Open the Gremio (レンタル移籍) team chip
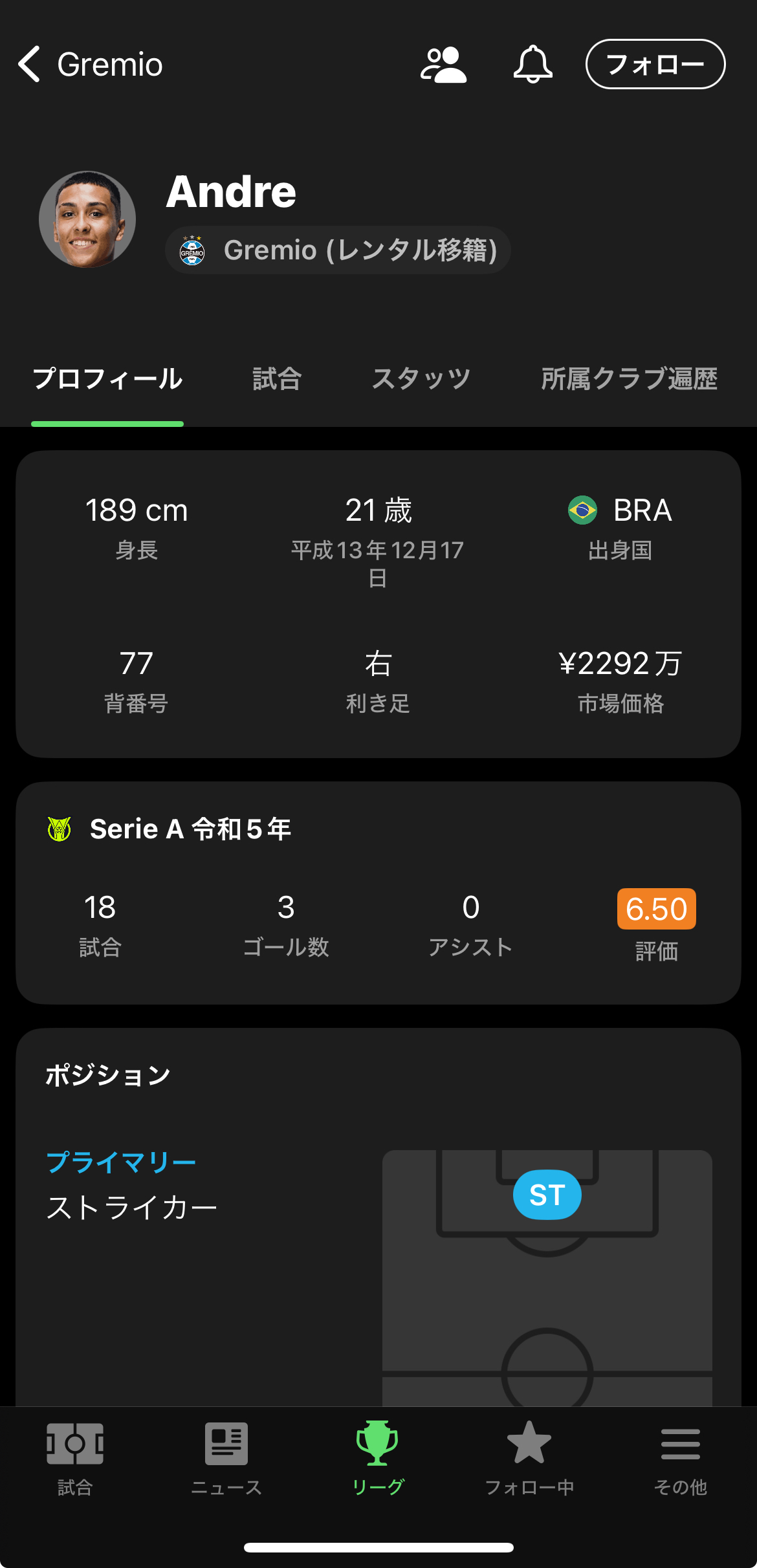 [338, 250]
